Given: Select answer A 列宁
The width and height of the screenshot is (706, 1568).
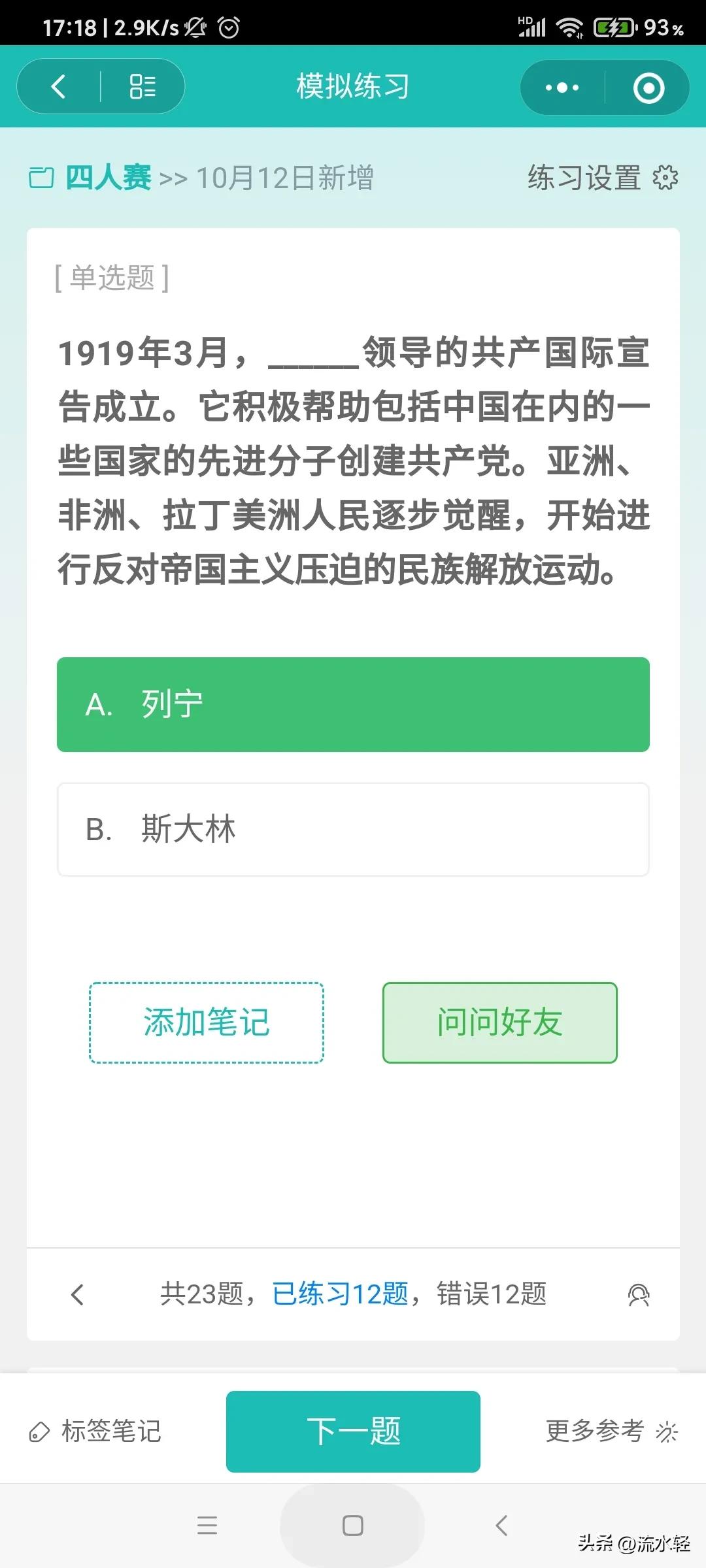Looking at the screenshot, I should (x=353, y=704).
